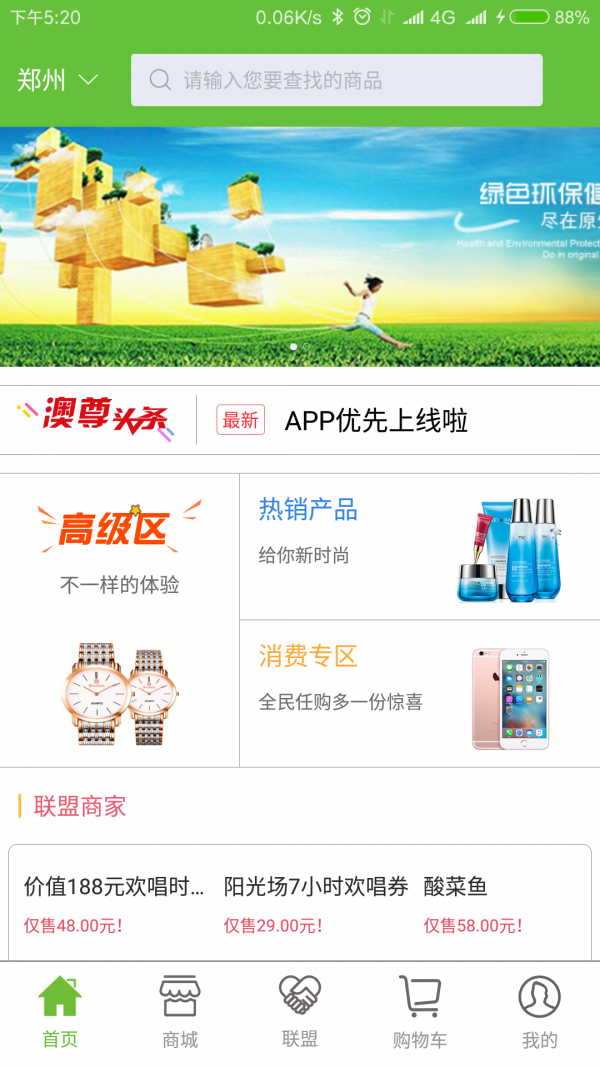Select the 首页 home tab
Viewport: 600px width, 1067px height.
point(60,1013)
